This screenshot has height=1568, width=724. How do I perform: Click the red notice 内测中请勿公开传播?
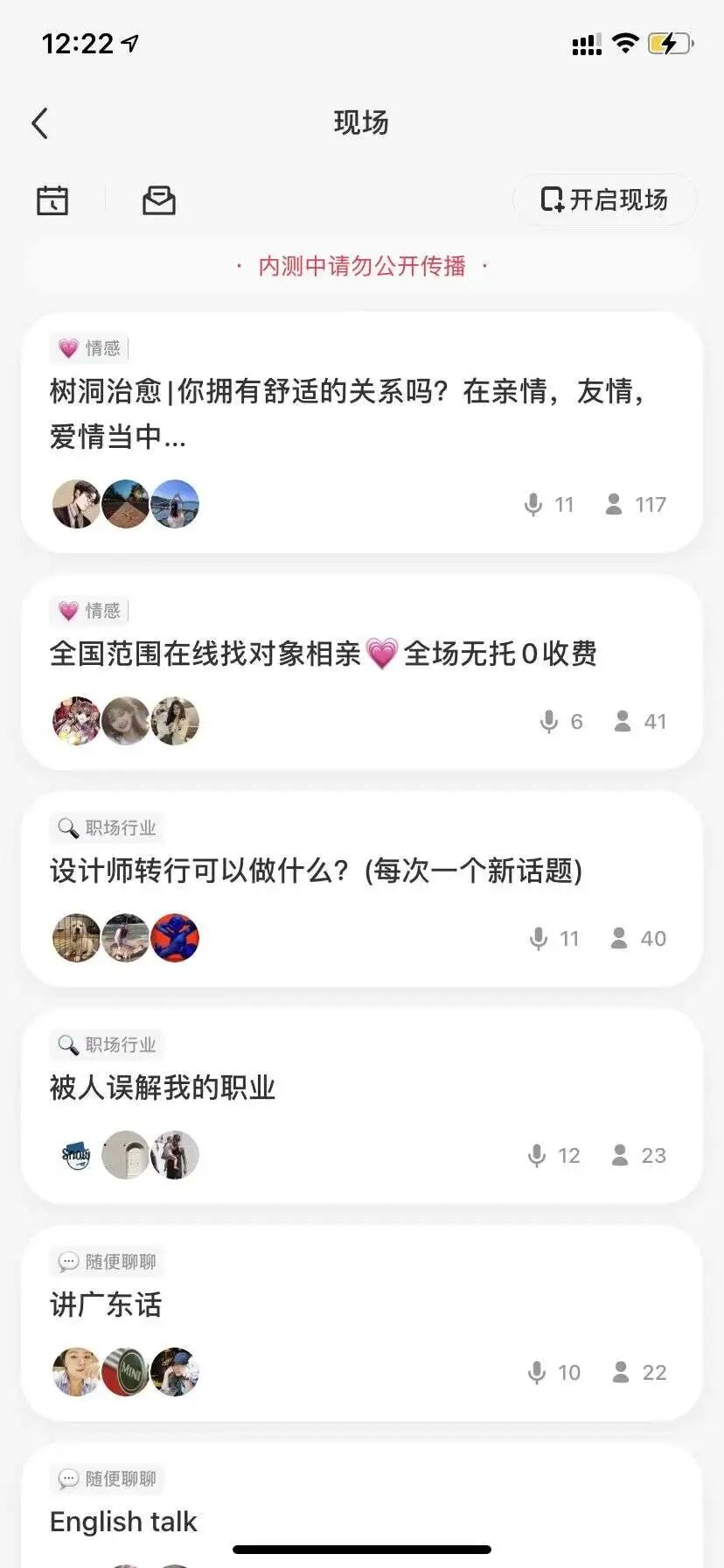tap(362, 266)
